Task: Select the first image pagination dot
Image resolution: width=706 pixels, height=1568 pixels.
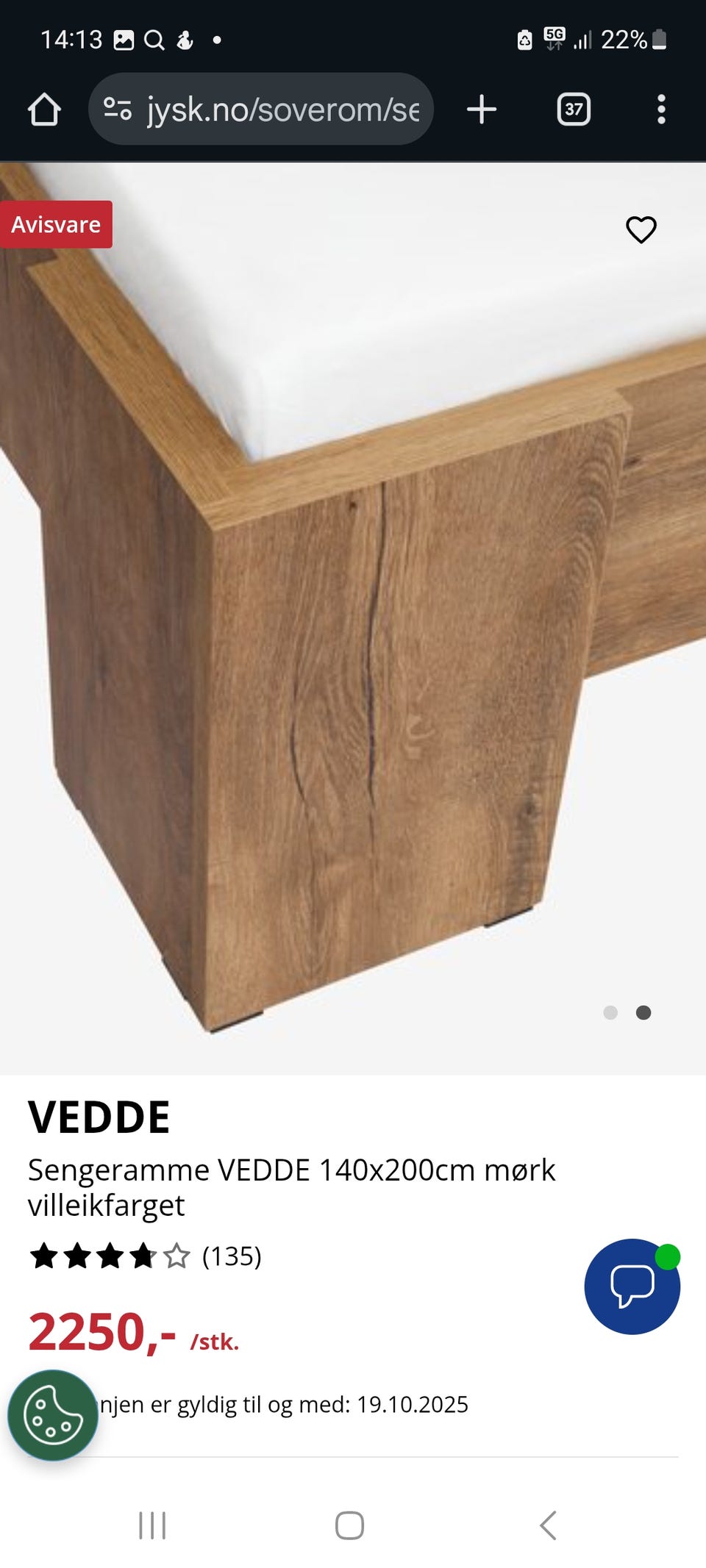Action: pos(610,1013)
